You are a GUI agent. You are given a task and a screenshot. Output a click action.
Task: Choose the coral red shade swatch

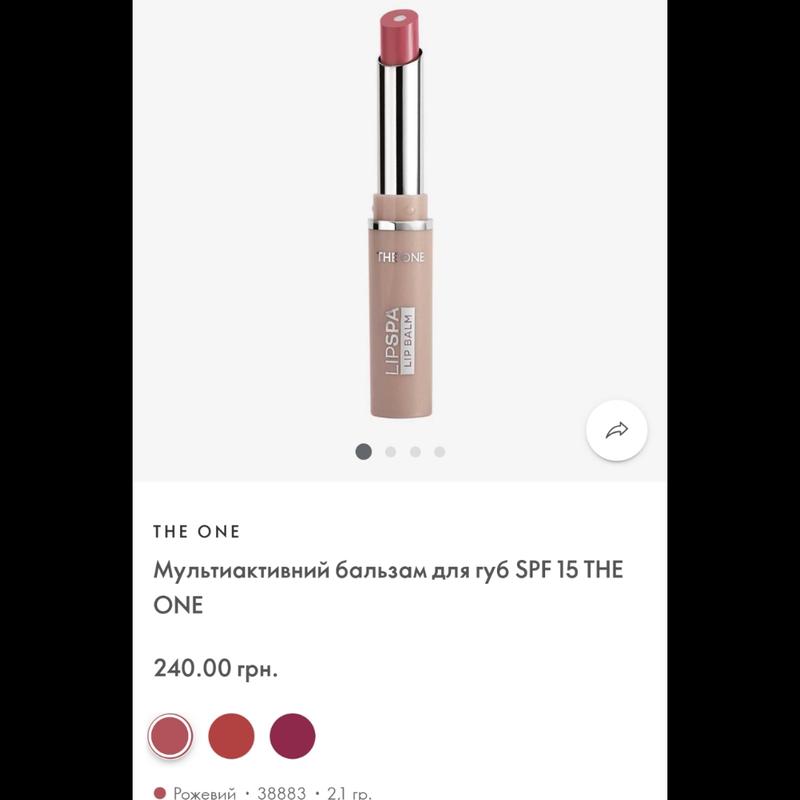tap(231, 737)
